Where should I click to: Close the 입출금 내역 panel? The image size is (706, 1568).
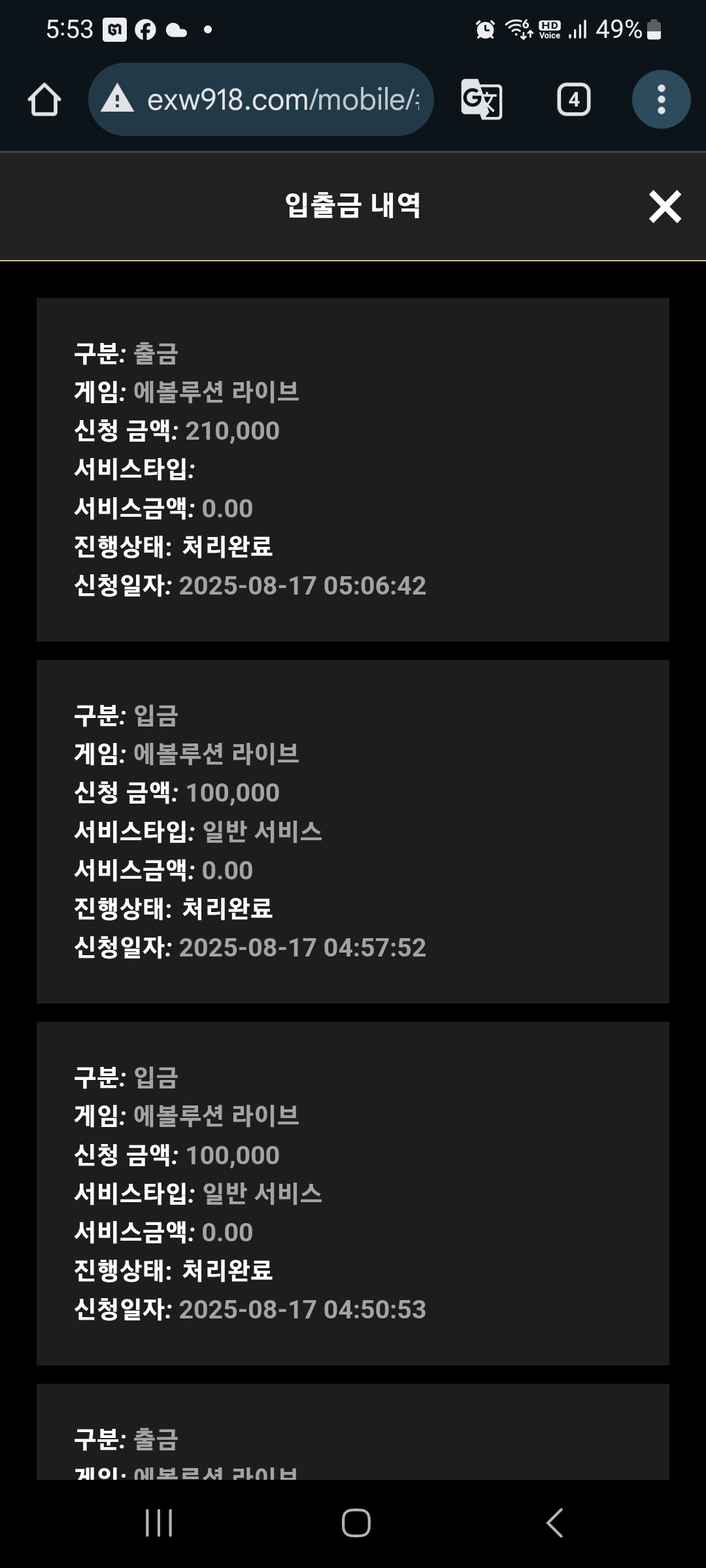tap(665, 206)
